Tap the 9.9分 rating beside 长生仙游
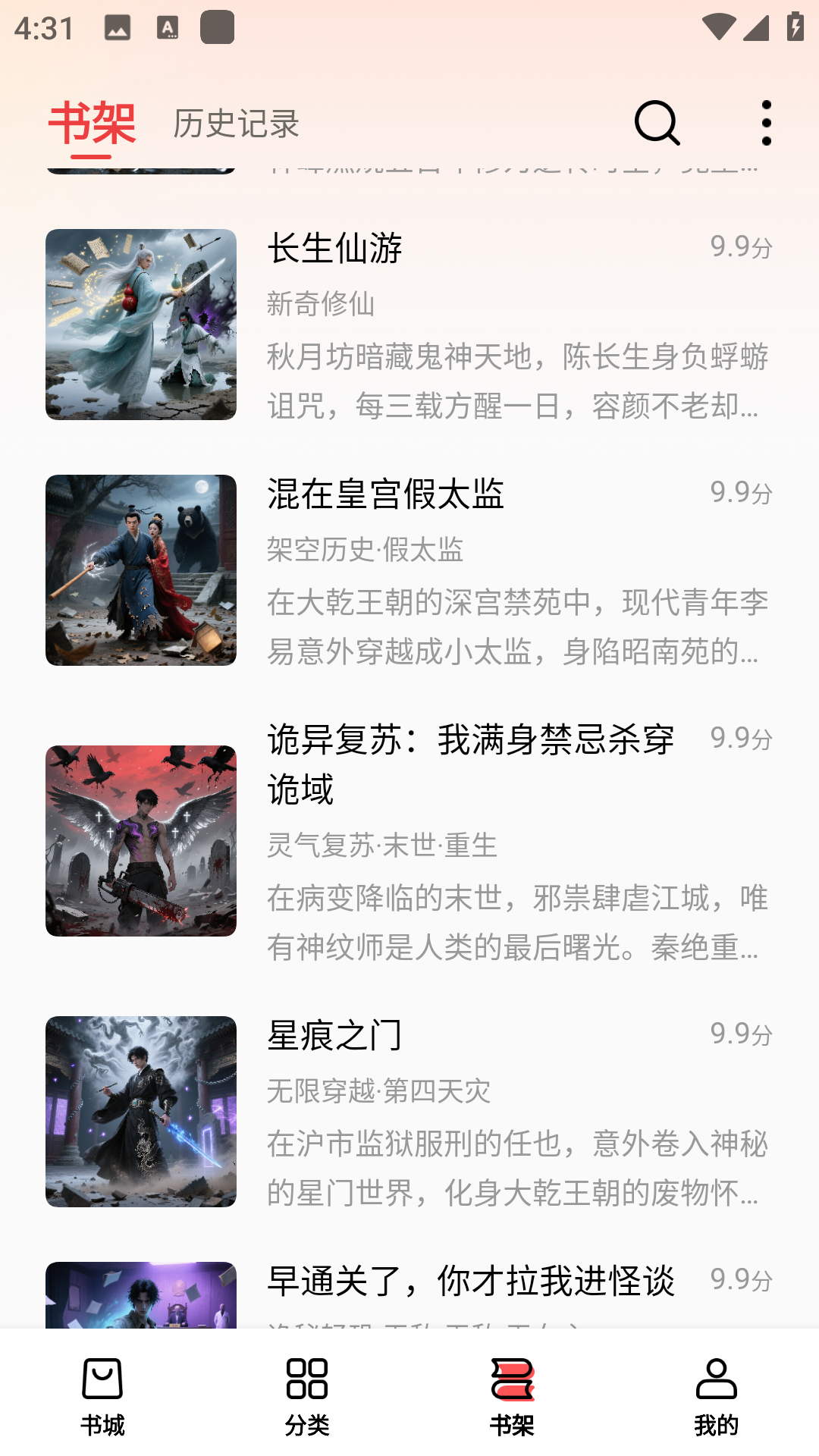The width and height of the screenshot is (819, 1456). (741, 246)
